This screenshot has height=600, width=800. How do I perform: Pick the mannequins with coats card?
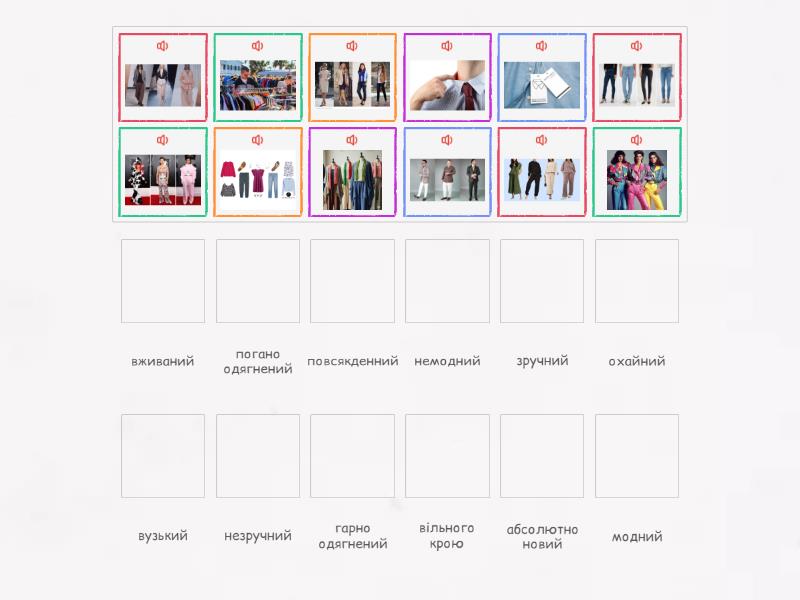click(352, 179)
